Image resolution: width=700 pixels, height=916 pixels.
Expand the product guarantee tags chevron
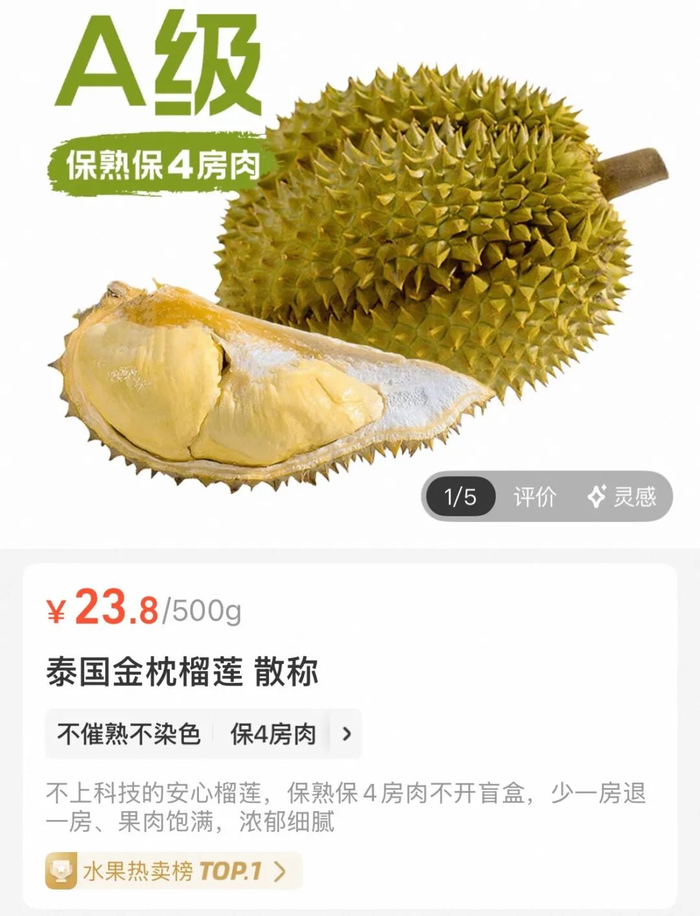(x=346, y=734)
